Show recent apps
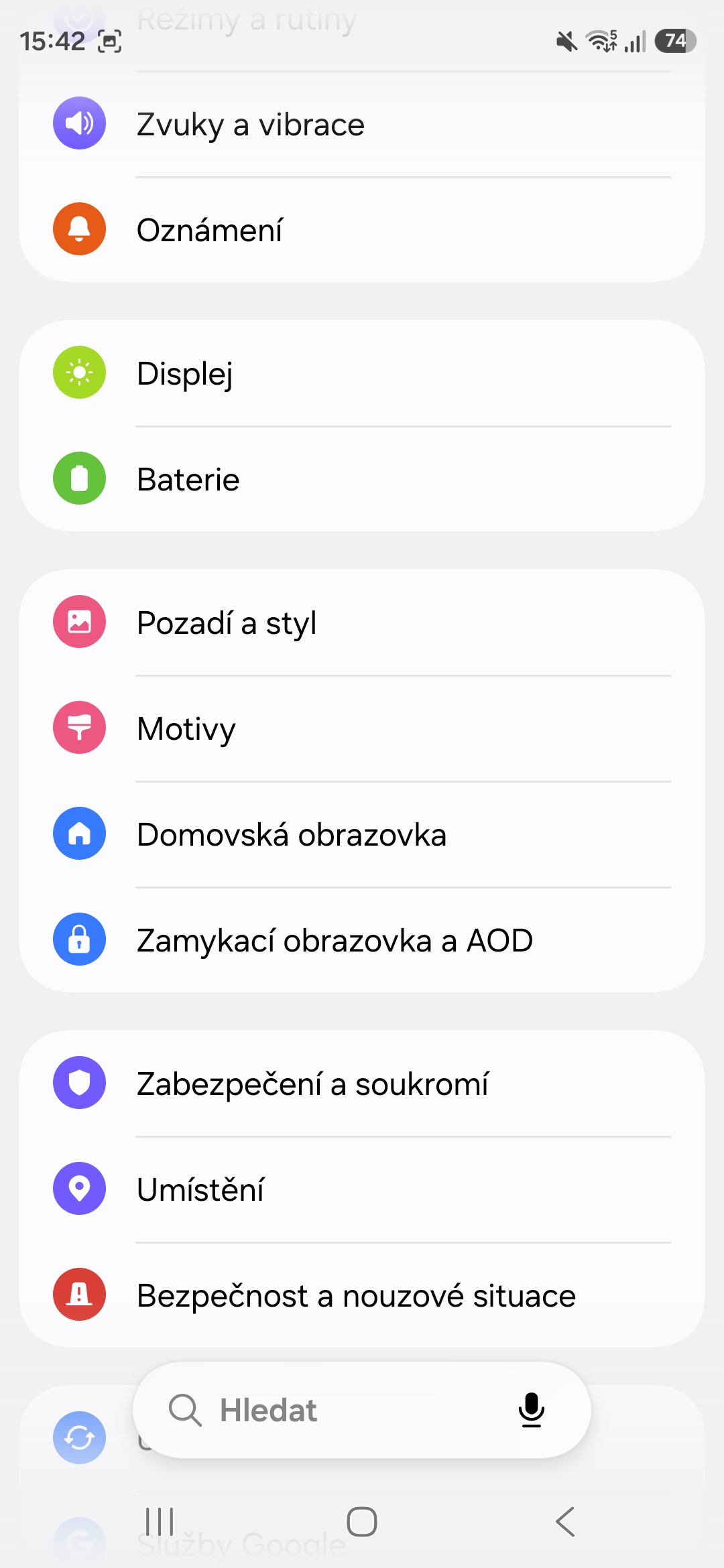Image resolution: width=724 pixels, height=1568 pixels. point(160,1522)
